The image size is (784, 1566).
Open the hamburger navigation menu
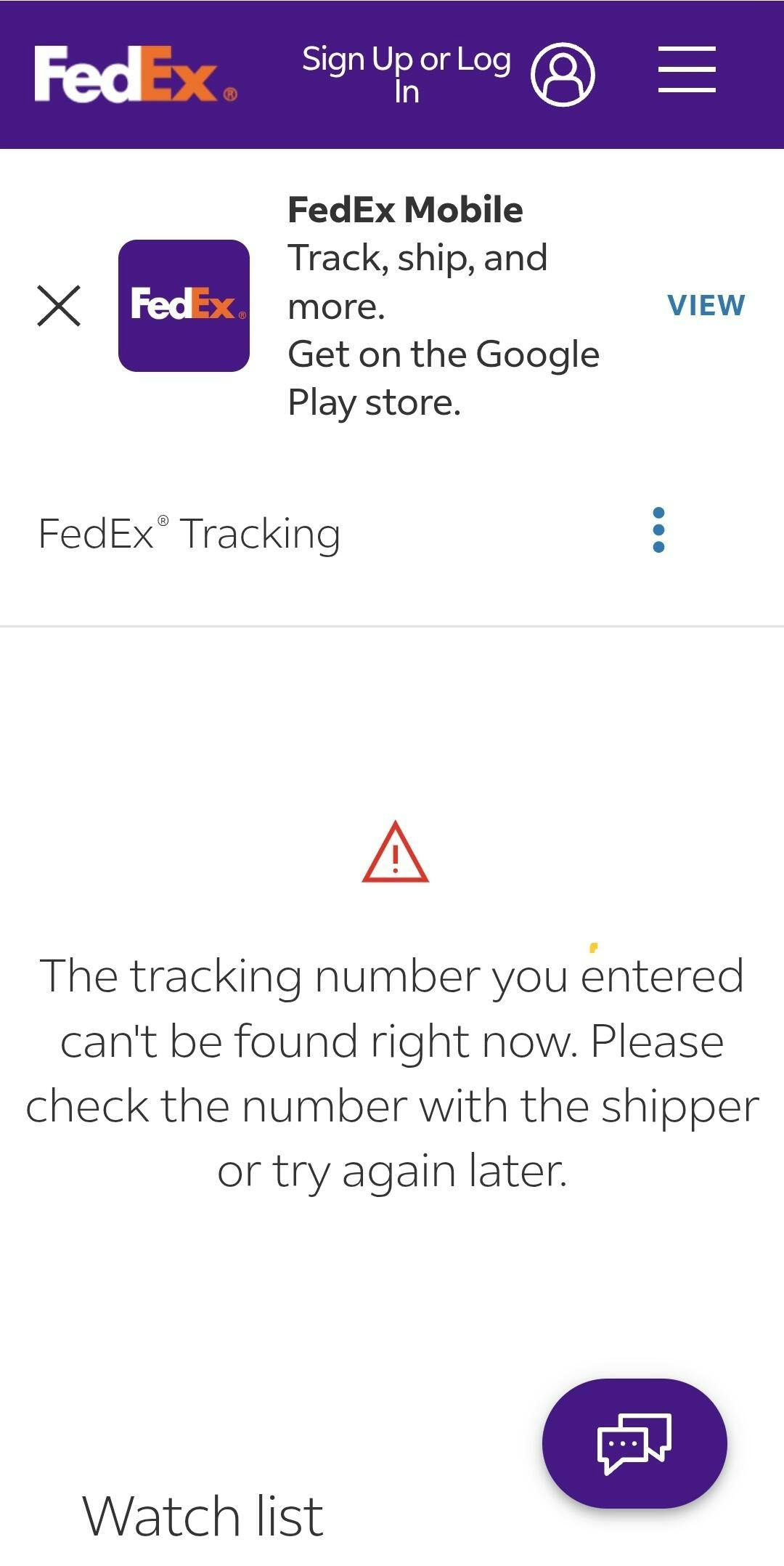(686, 70)
